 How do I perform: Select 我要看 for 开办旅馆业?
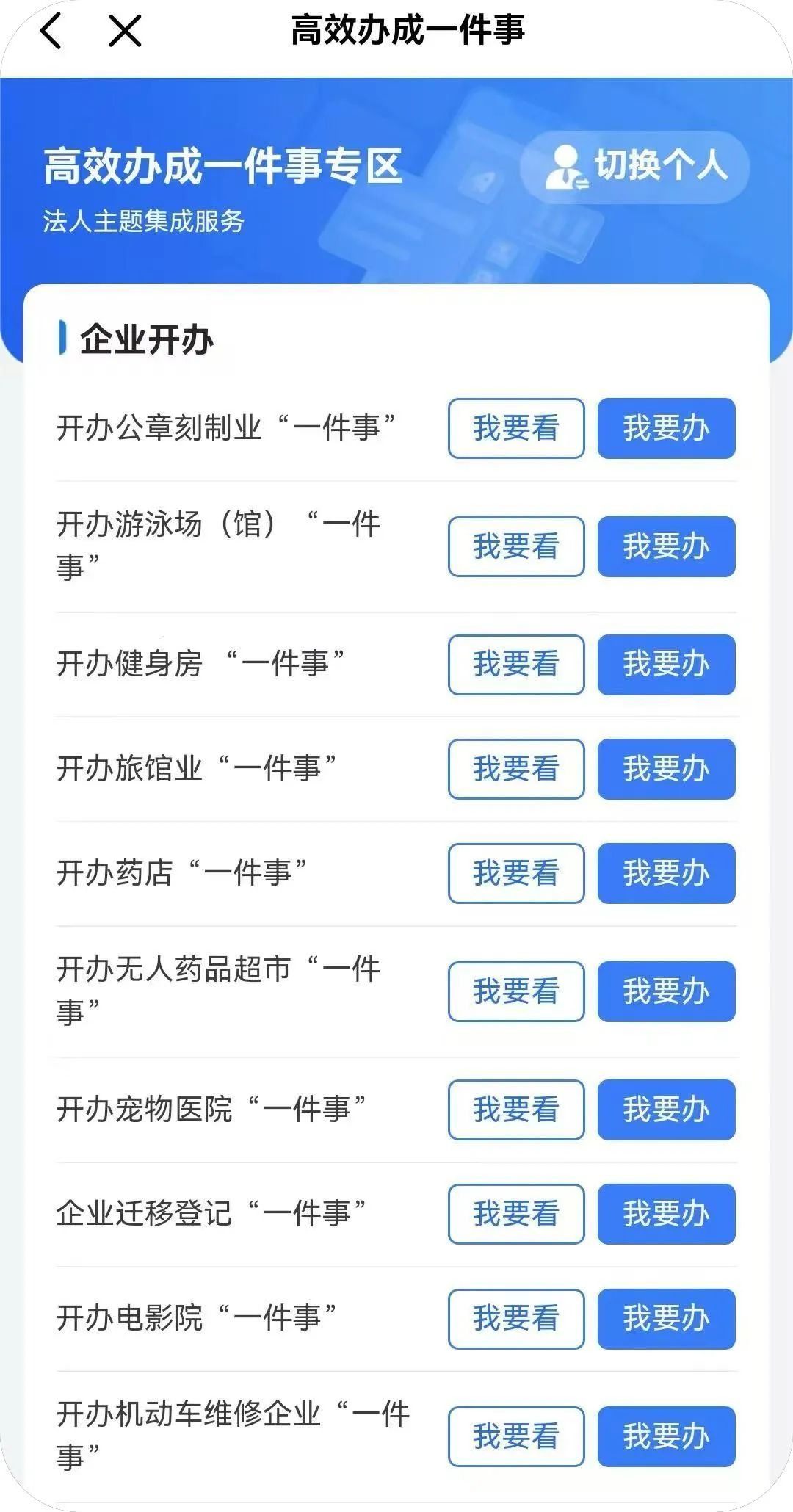point(516,769)
